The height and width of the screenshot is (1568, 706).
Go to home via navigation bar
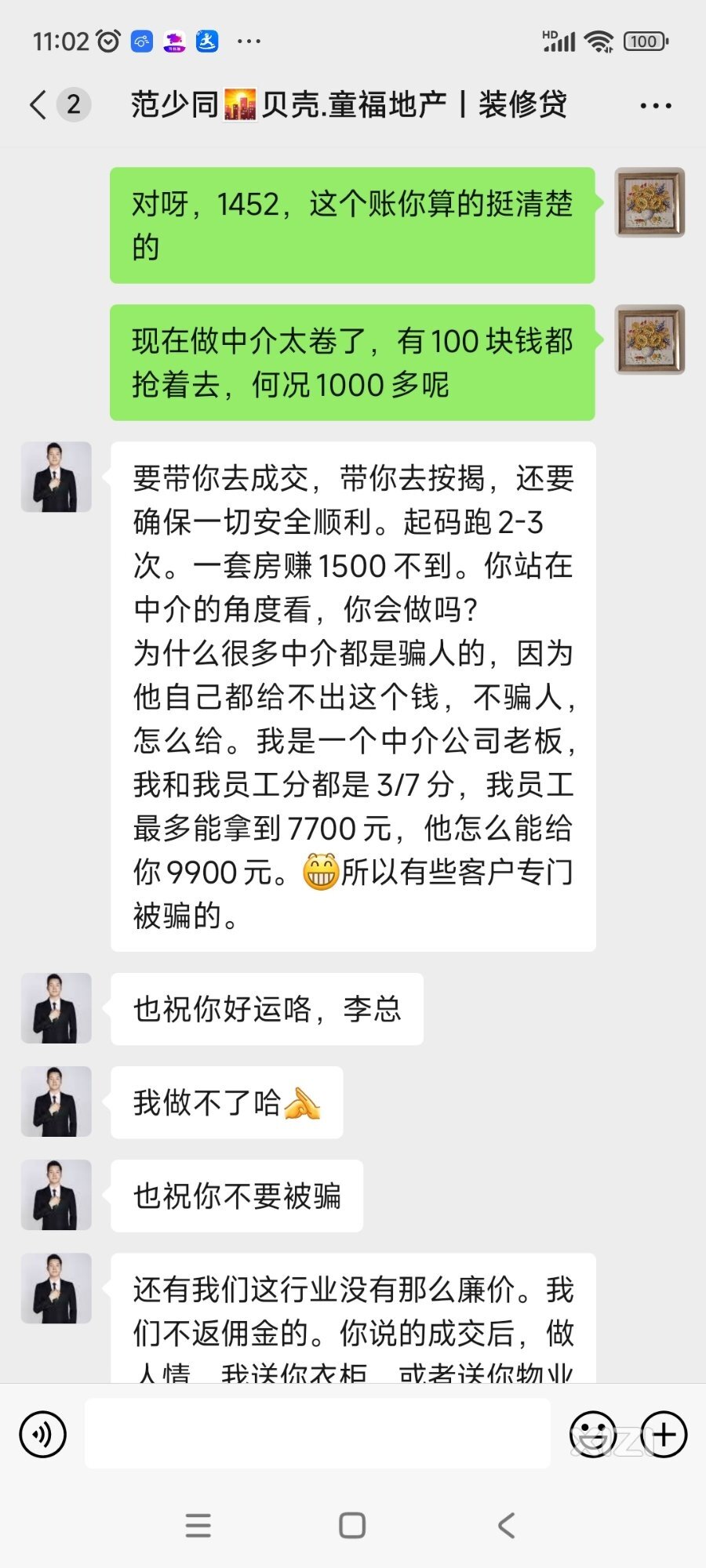click(x=352, y=1526)
